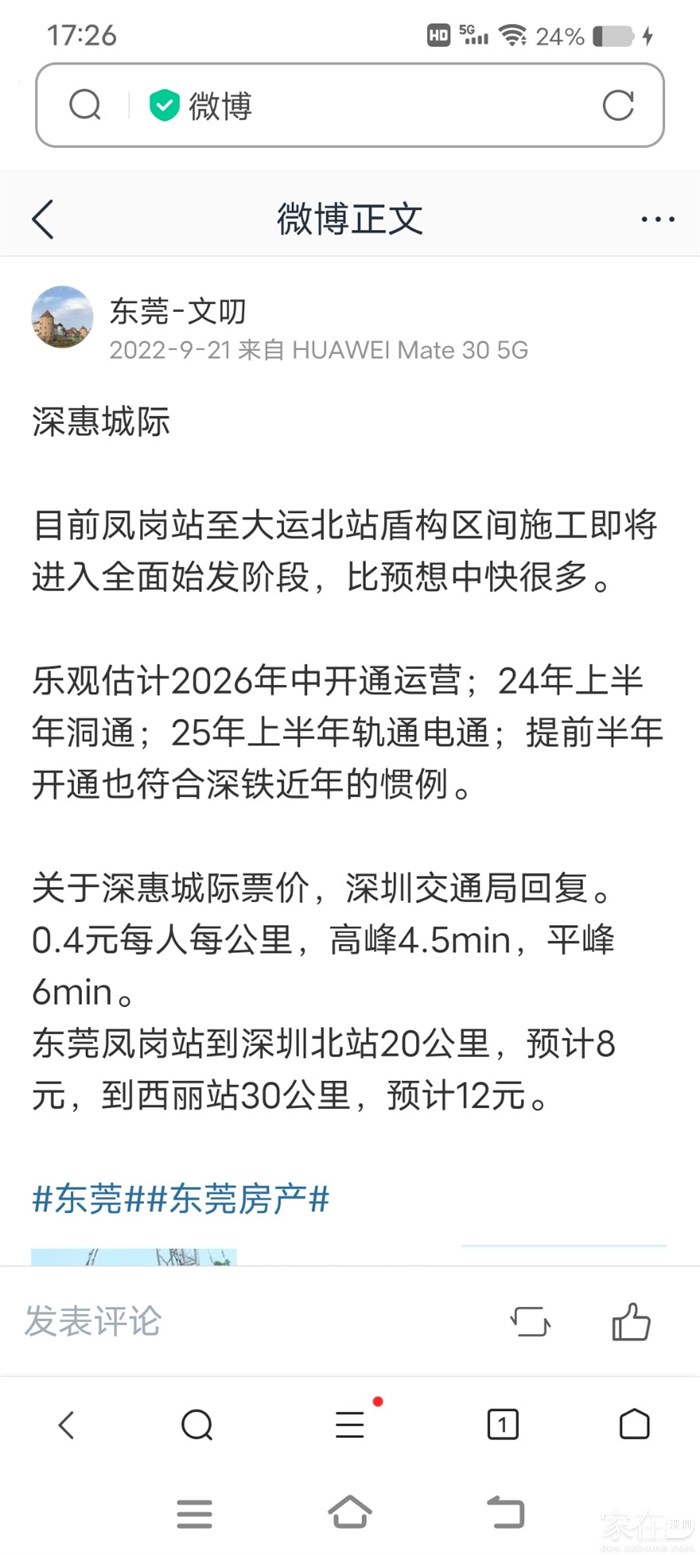This screenshot has height=1555, width=700.
Task: Go back from 微博正文 page
Action: (43, 219)
